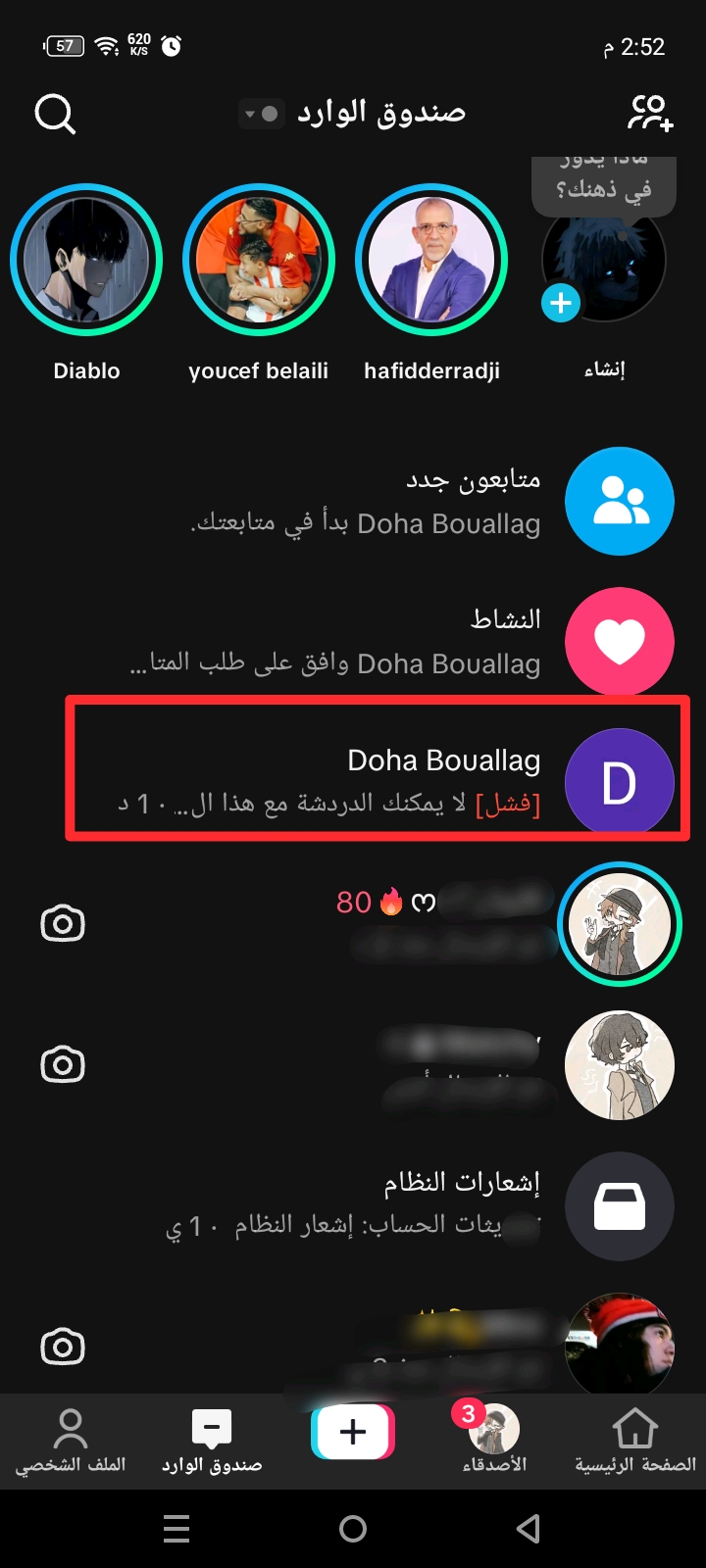Open النشاط activity notifications
This screenshot has height=1568, width=706.
coord(392,642)
